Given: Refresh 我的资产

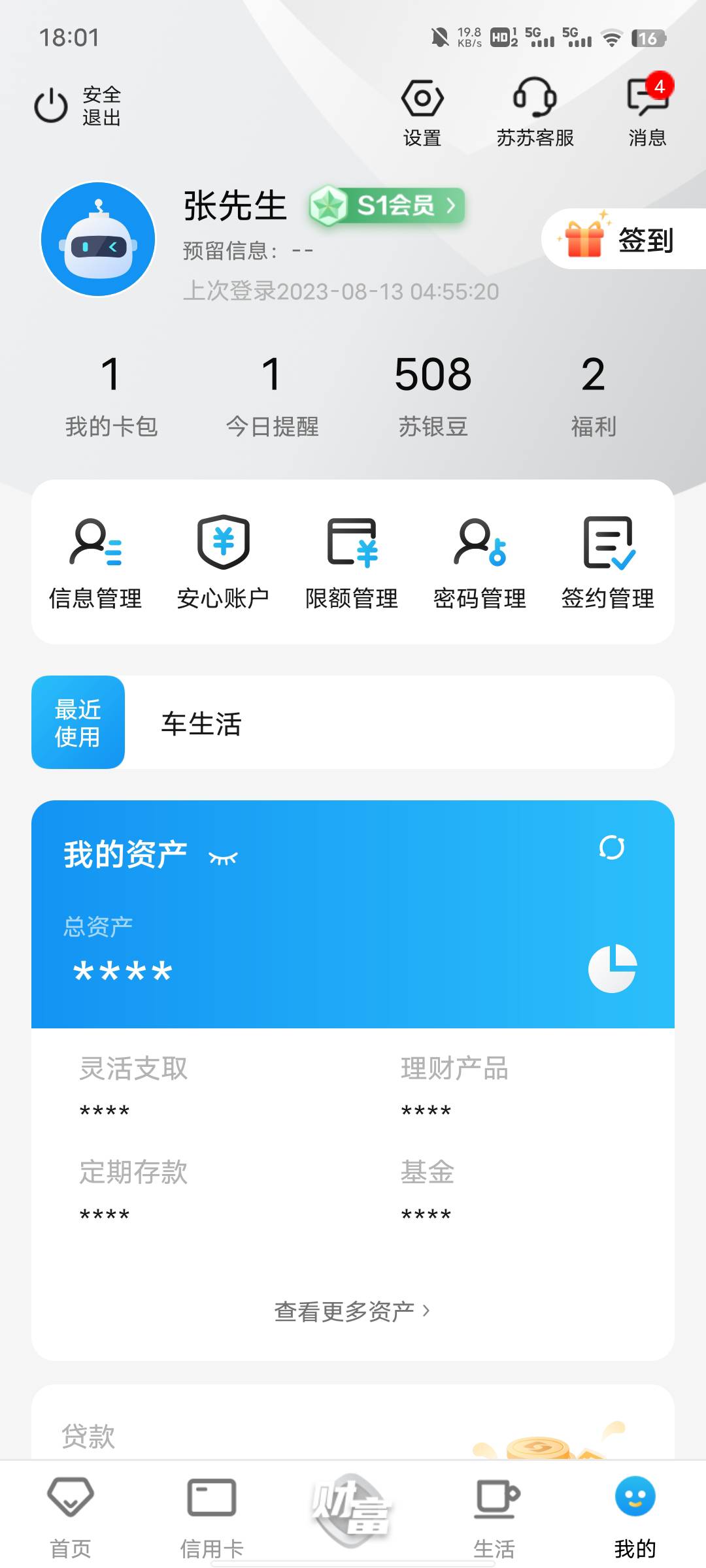Looking at the screenshot, I should (x=612, y=848).
